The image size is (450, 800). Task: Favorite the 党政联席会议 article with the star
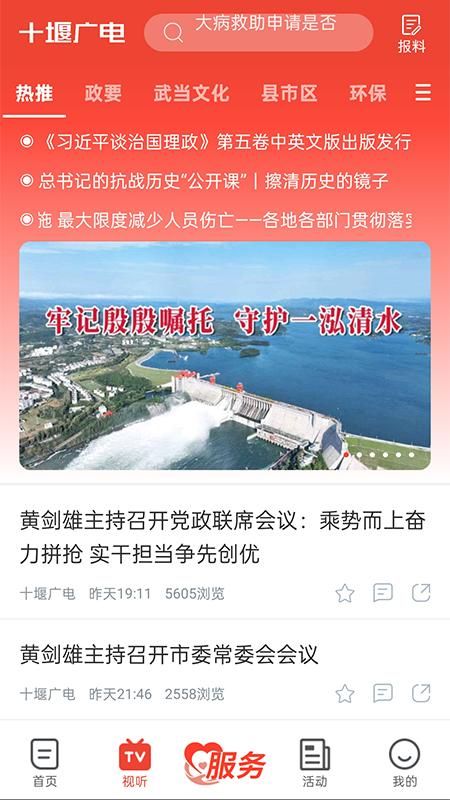344,593
